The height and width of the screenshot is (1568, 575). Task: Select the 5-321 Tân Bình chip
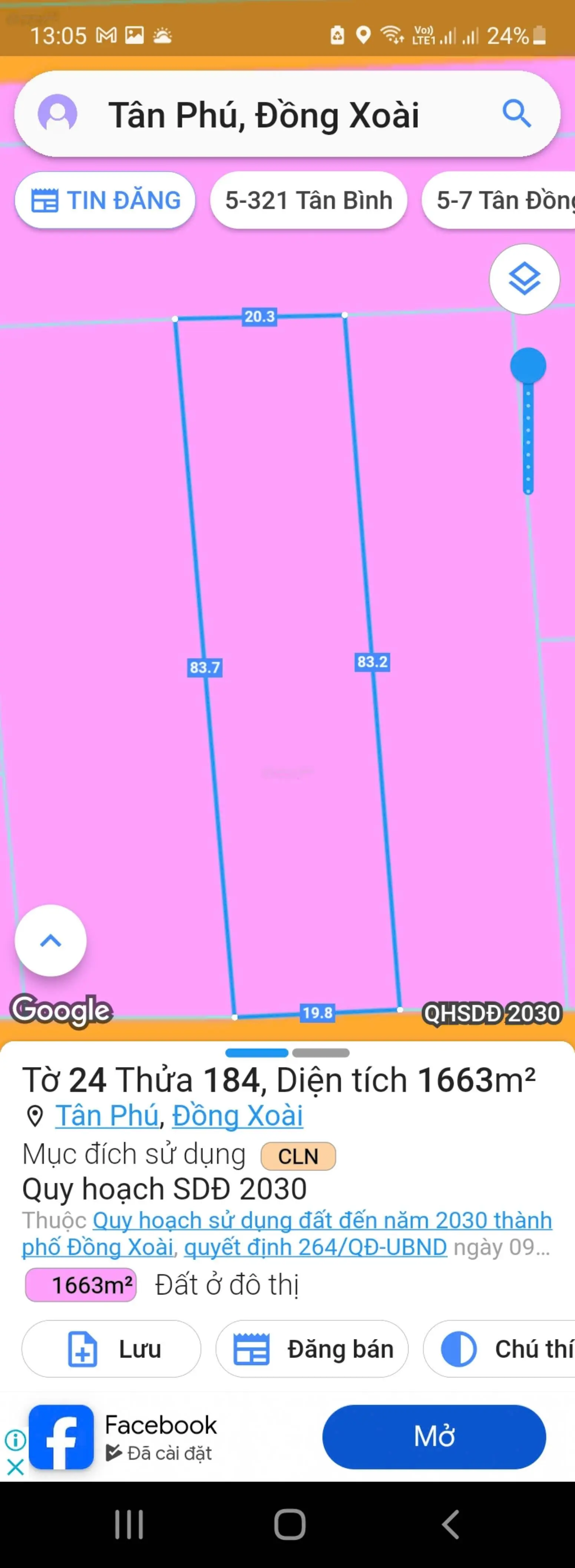tap(308, 200)
